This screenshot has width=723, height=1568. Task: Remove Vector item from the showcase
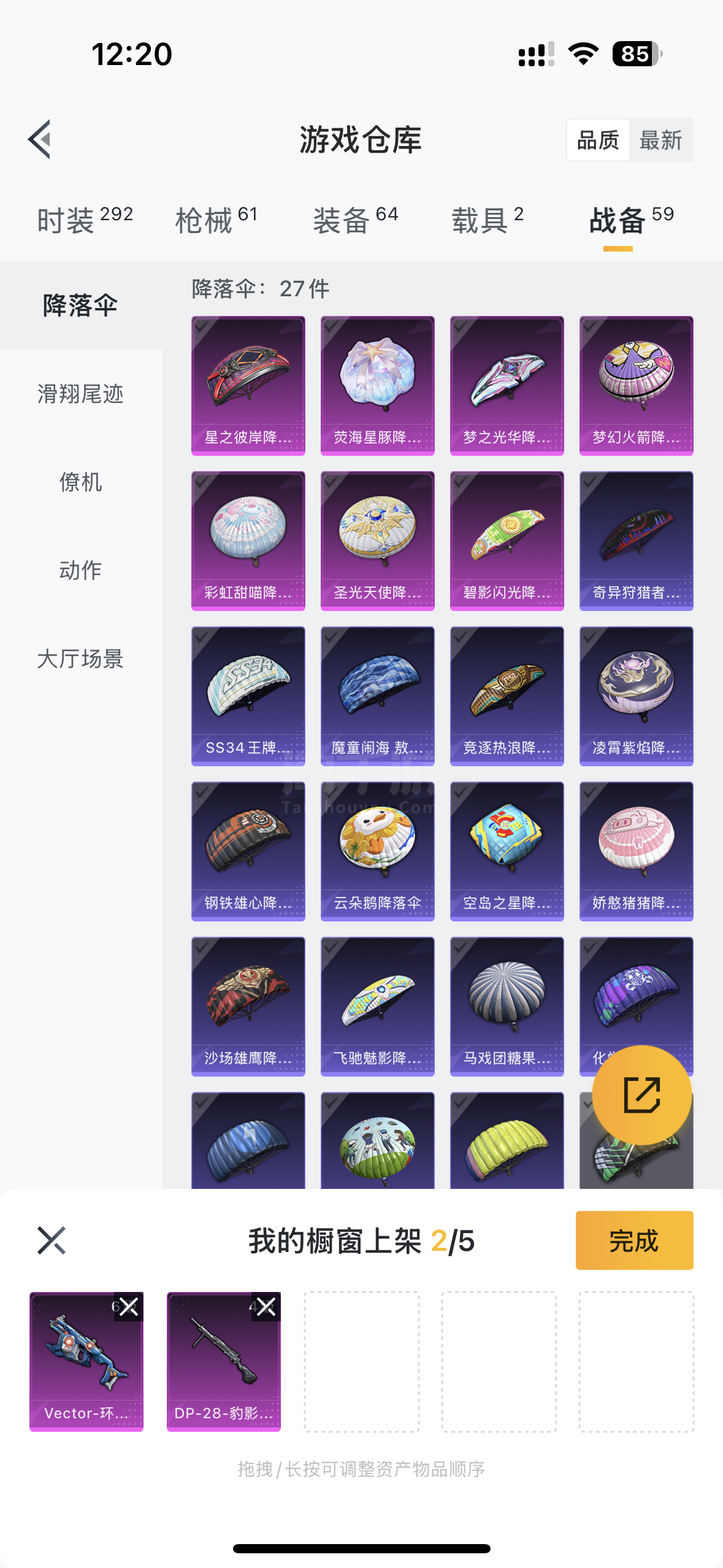coord(129,1307)
